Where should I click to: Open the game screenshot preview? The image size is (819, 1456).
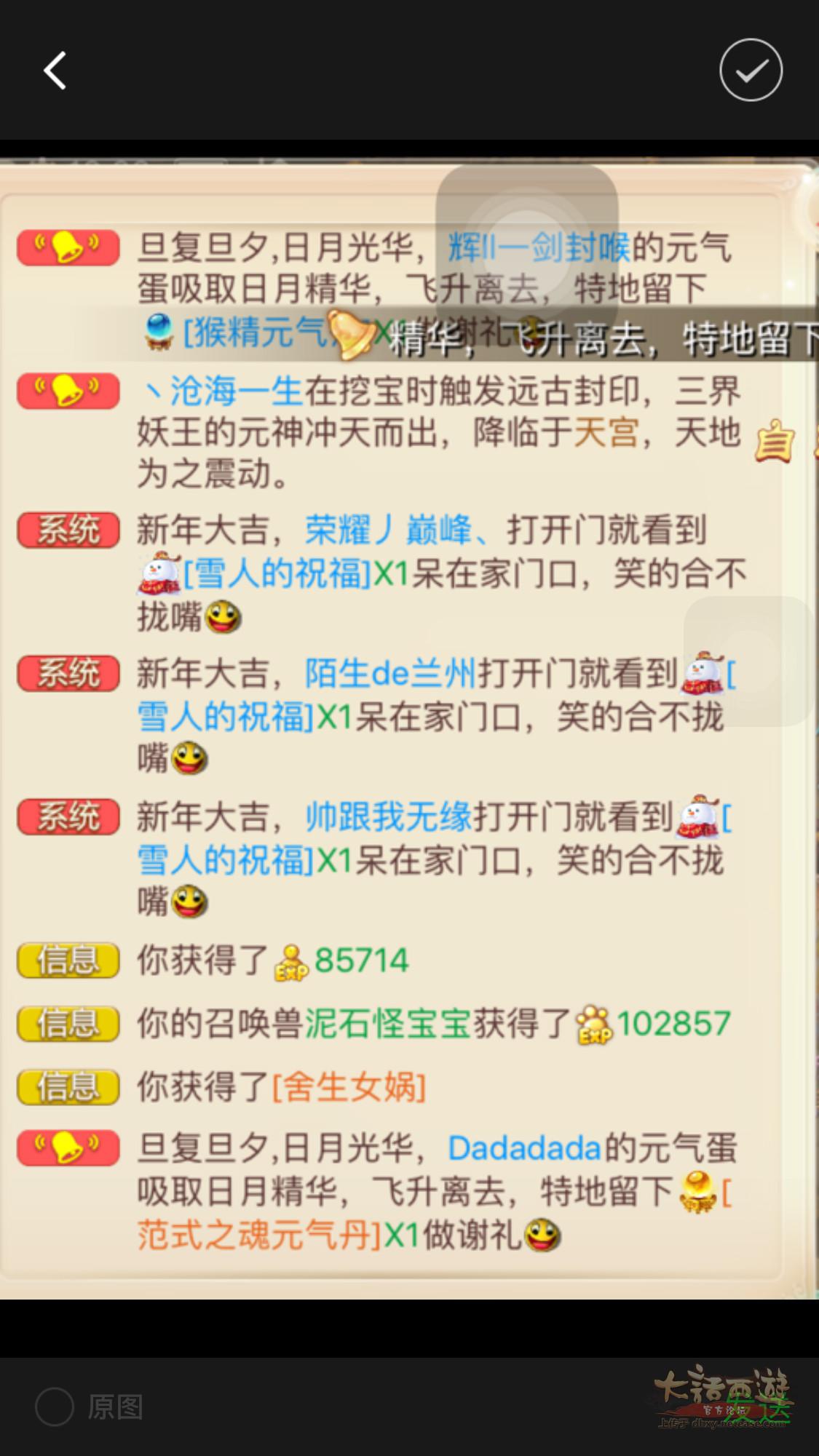point(409,728)
